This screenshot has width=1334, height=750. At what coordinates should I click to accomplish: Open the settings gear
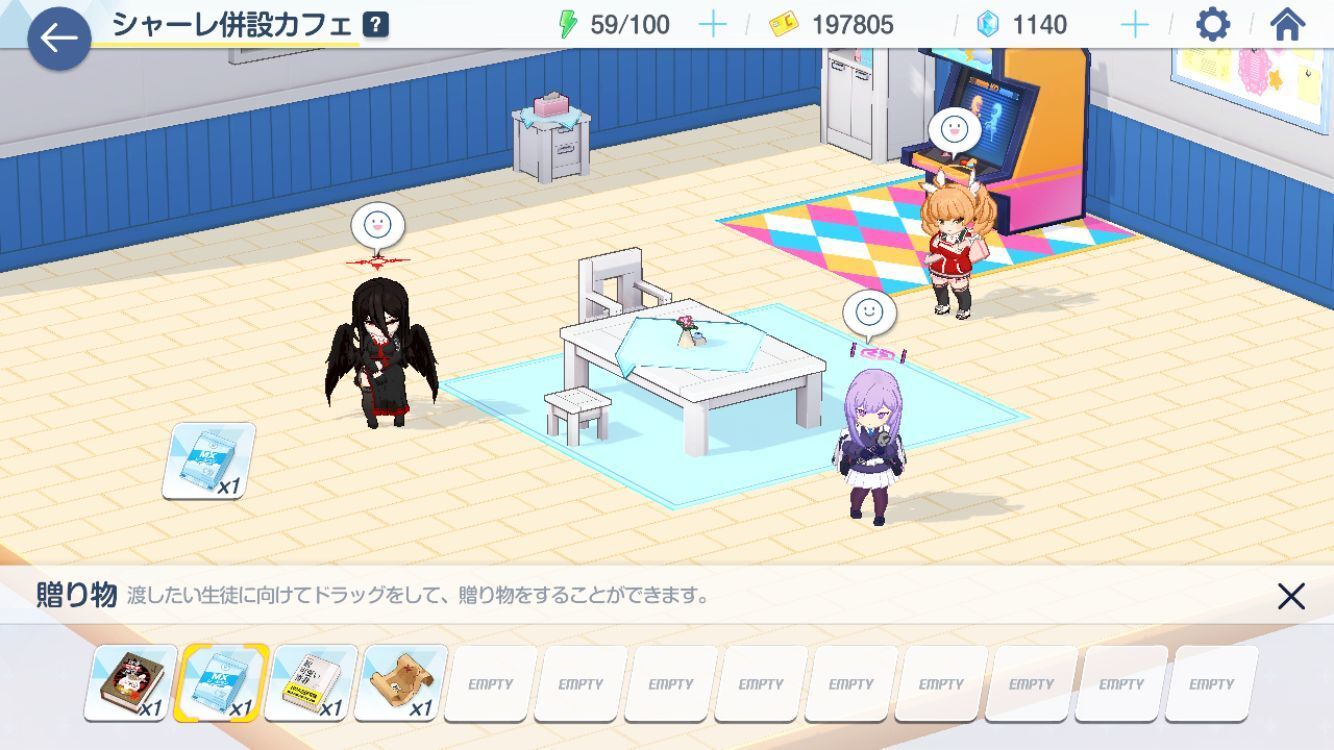point(1213,24)
